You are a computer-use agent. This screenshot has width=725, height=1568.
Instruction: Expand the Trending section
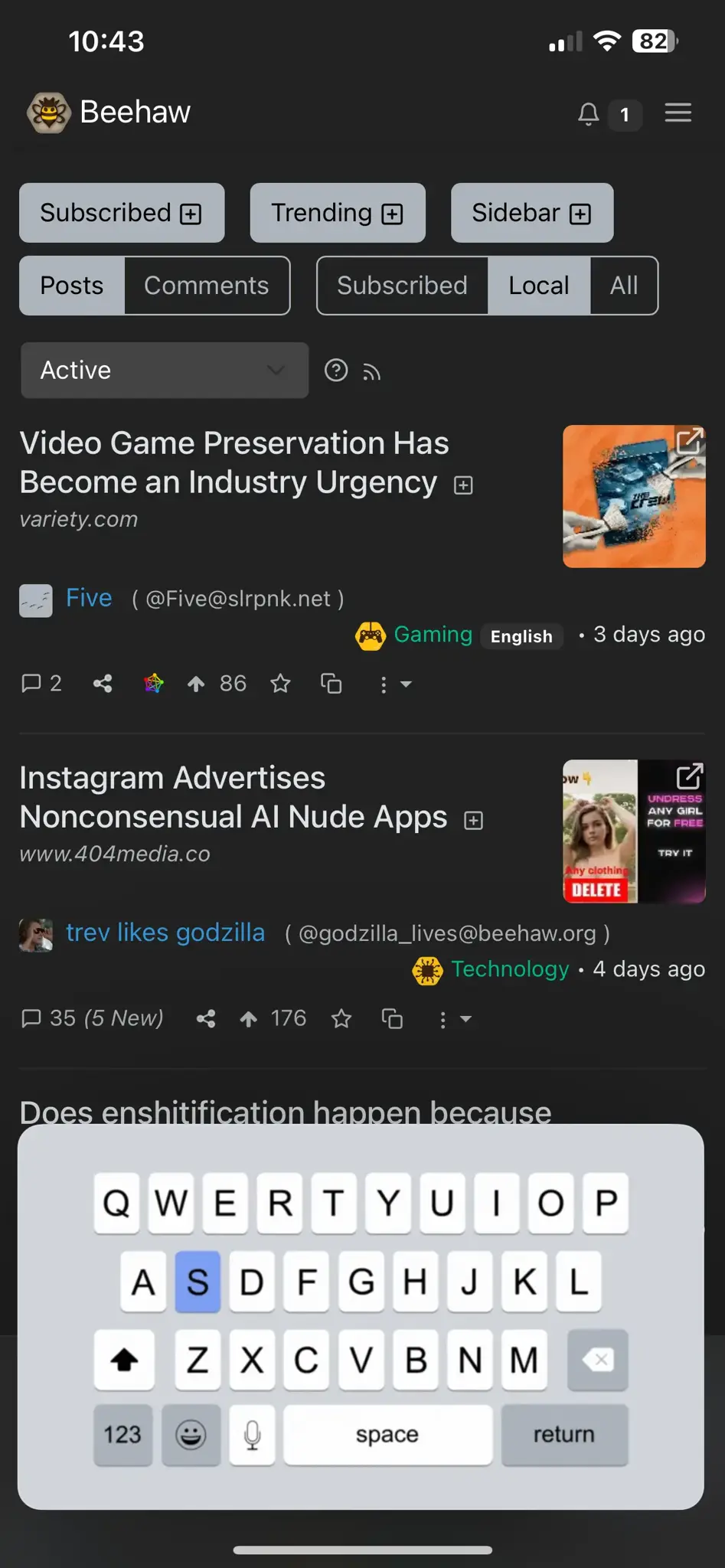337,213
